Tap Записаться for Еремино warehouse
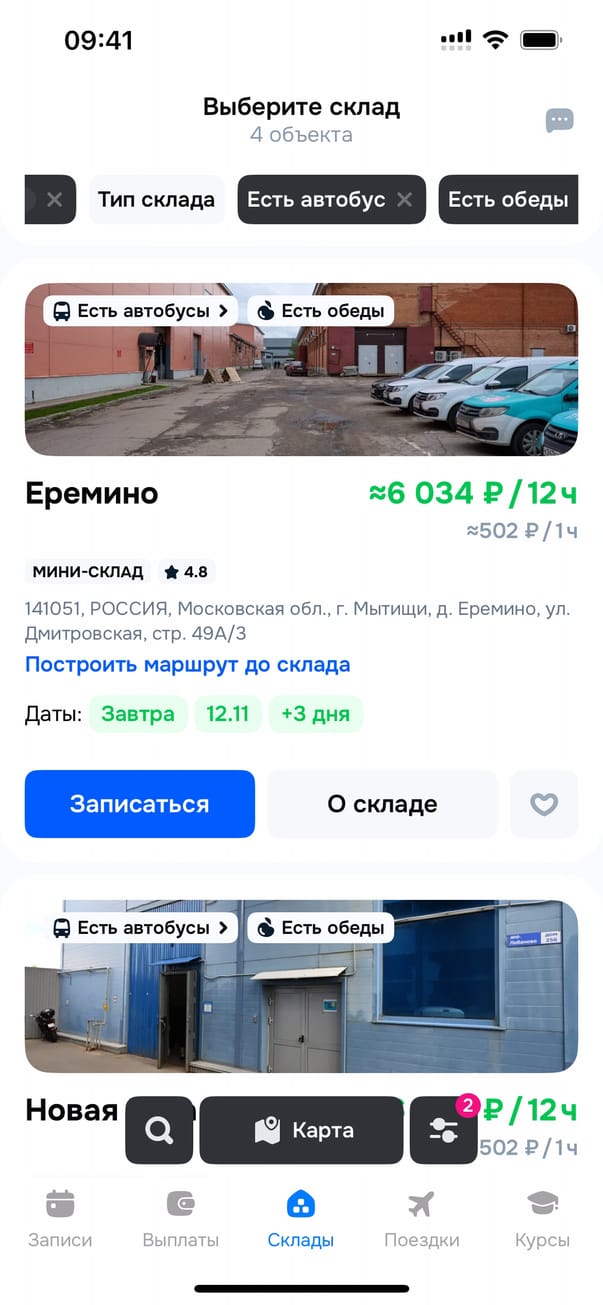The image size is (603, 1305). click(x=139, y=804)
